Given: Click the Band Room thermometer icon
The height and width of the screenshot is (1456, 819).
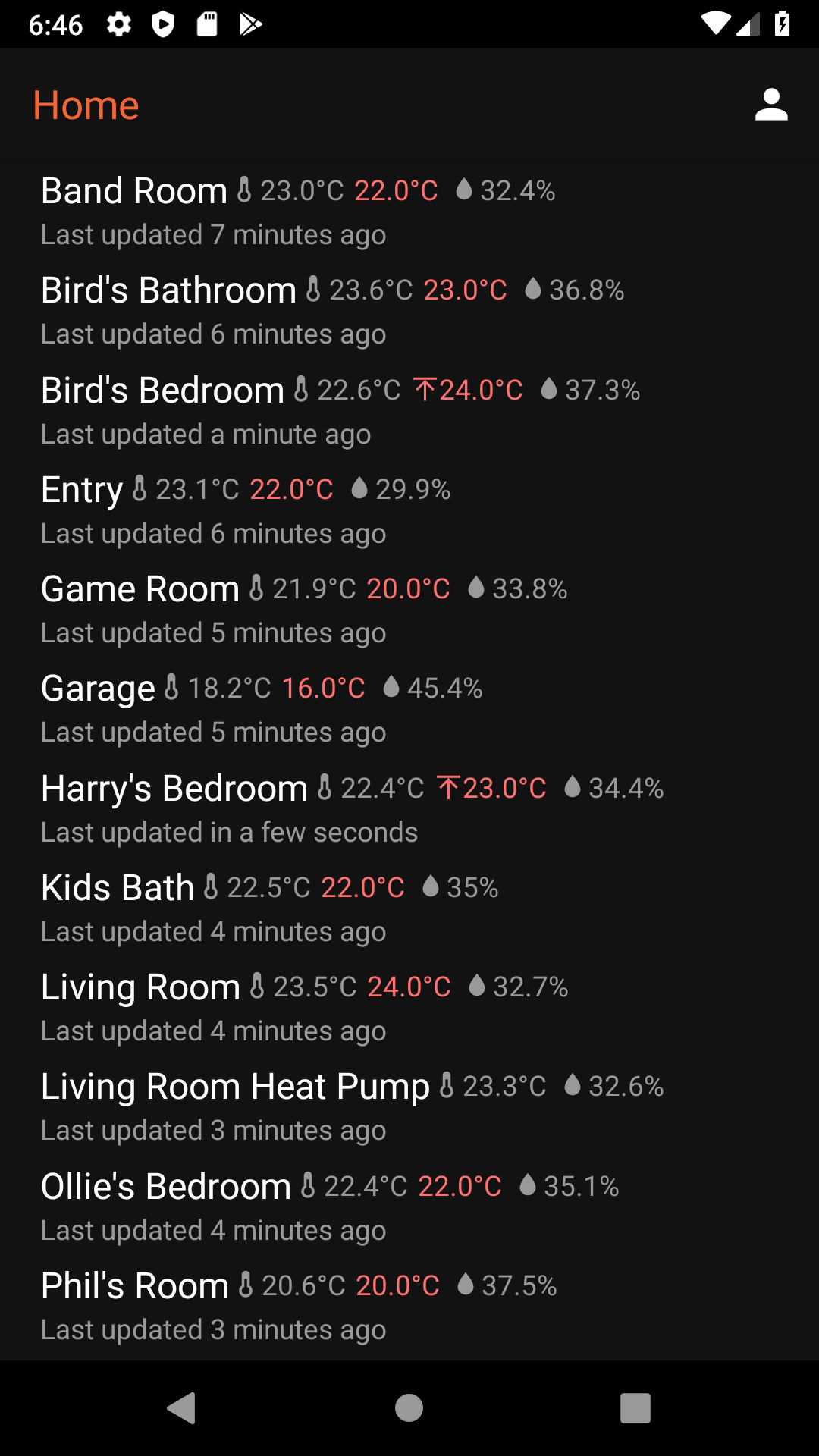Looking at the screenshot, I should click(243, 190).
